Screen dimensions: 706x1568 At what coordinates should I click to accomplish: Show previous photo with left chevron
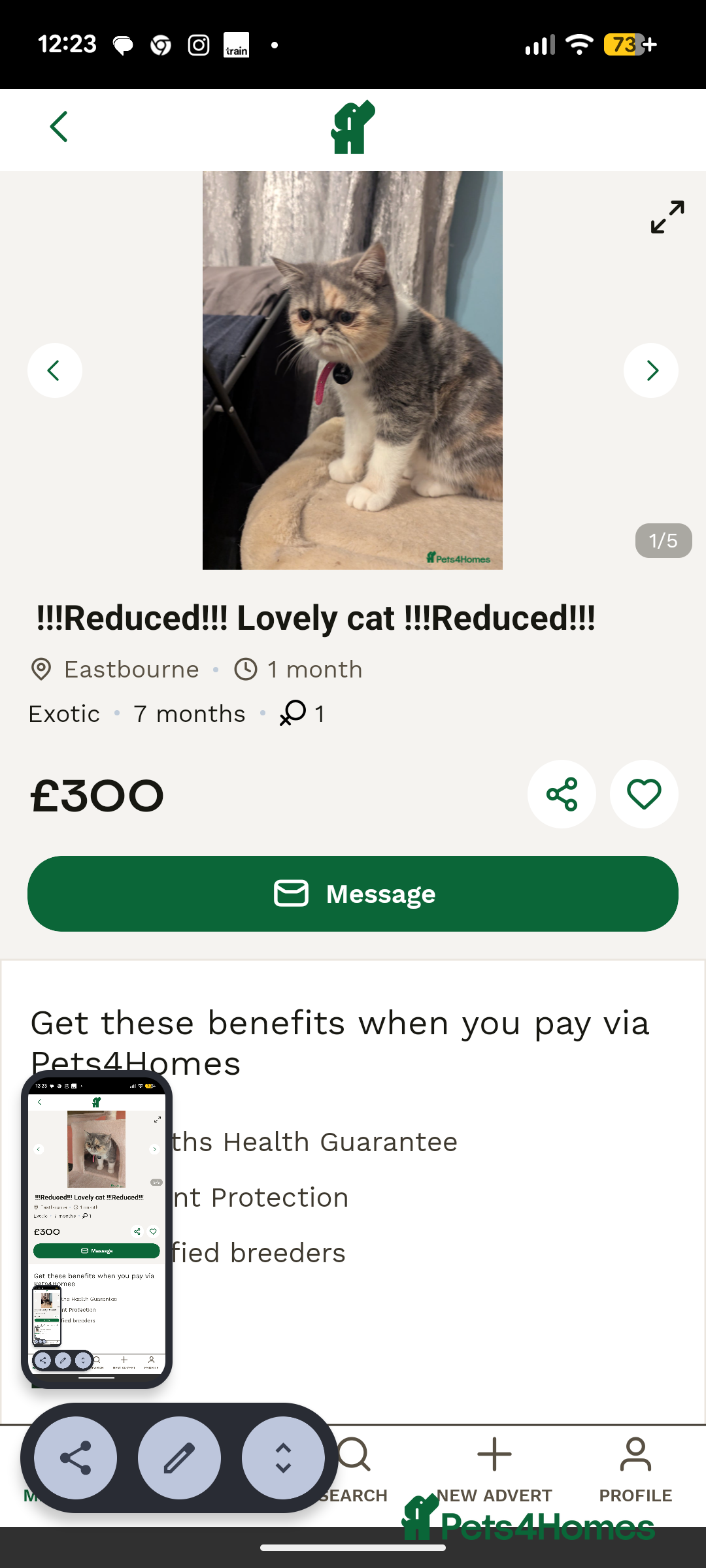pos(55,370)
